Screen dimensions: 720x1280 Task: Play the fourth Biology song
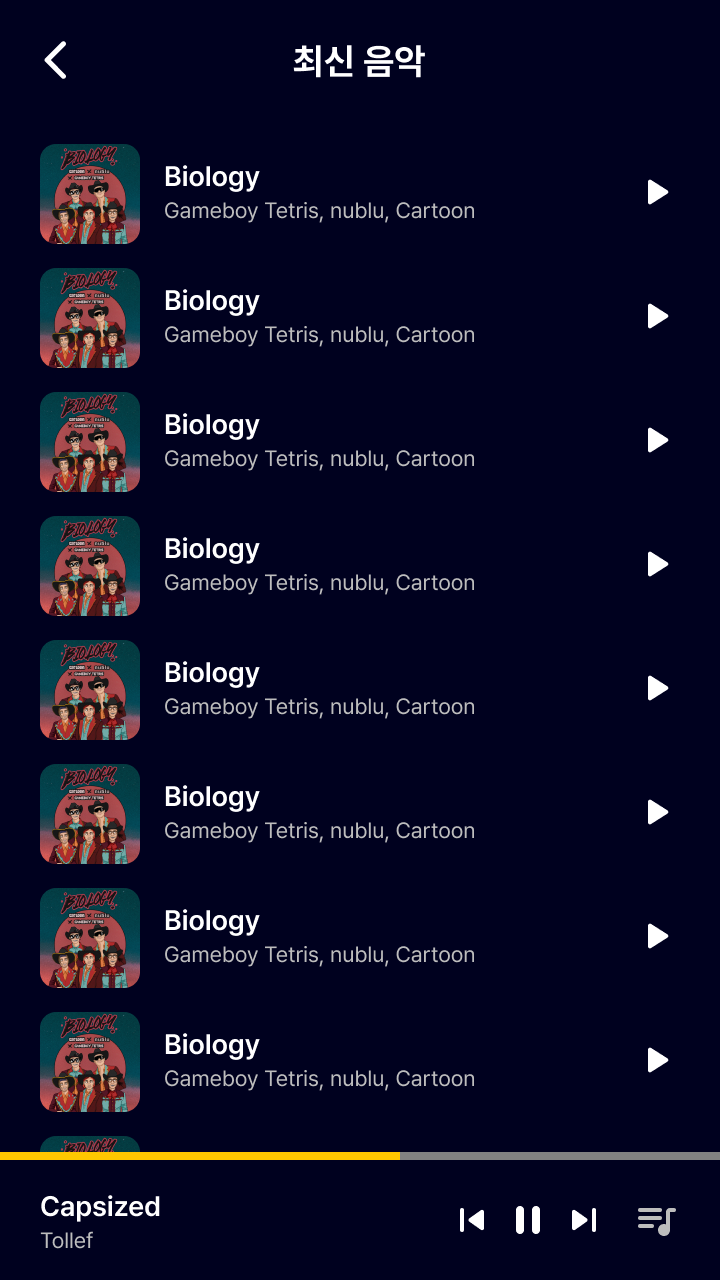(x=657, y=564)
